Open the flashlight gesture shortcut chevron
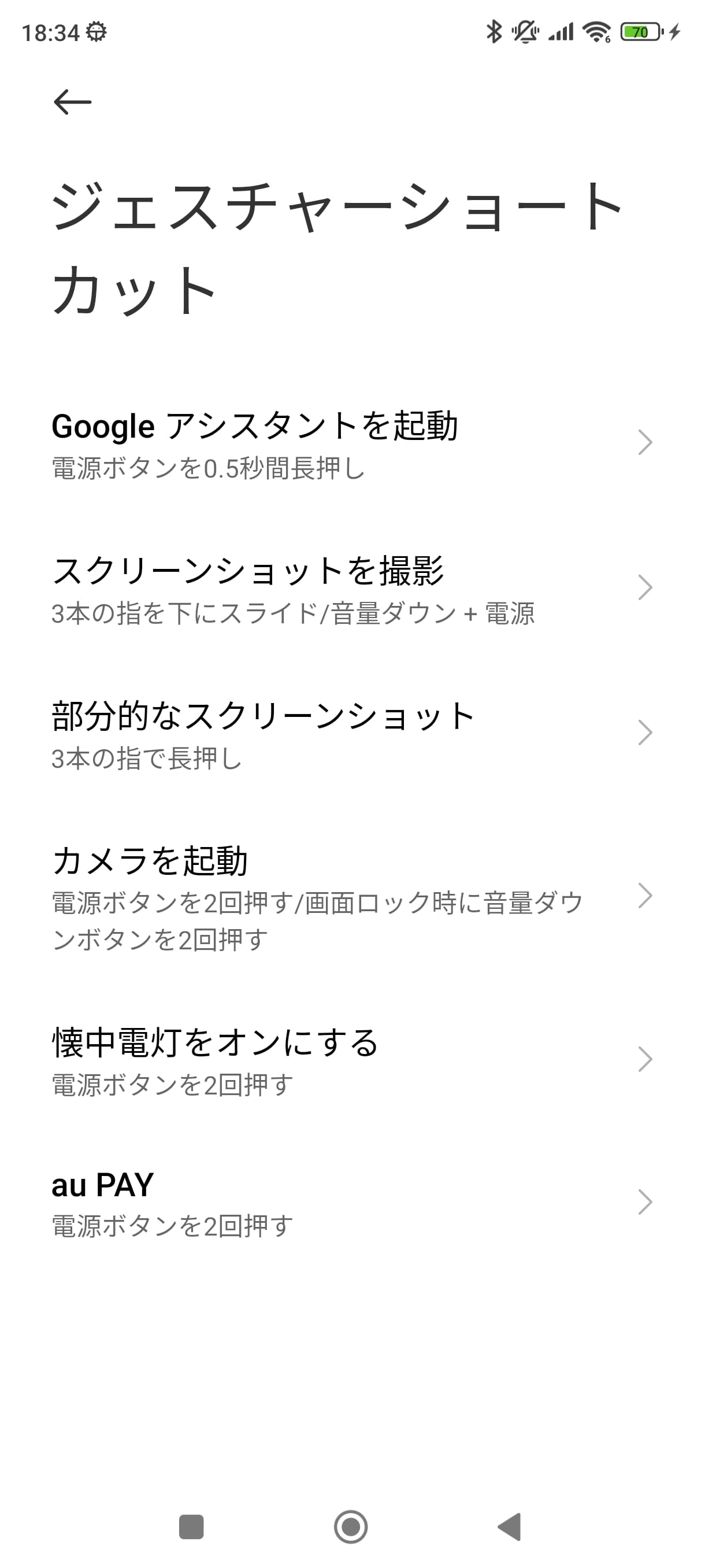 [x=646, y=1059]
